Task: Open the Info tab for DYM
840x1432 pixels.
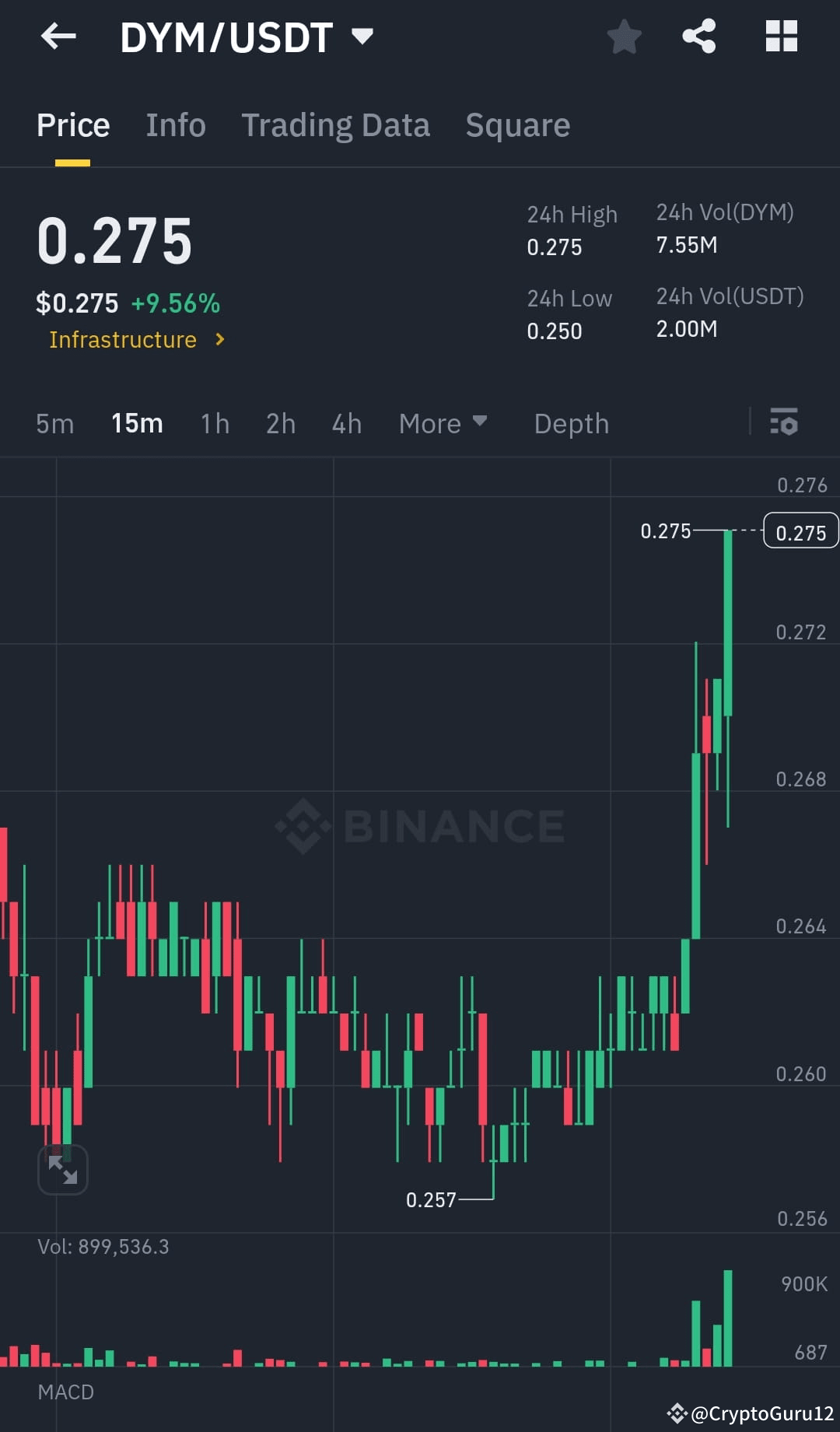Action: (x=175, y=124)
